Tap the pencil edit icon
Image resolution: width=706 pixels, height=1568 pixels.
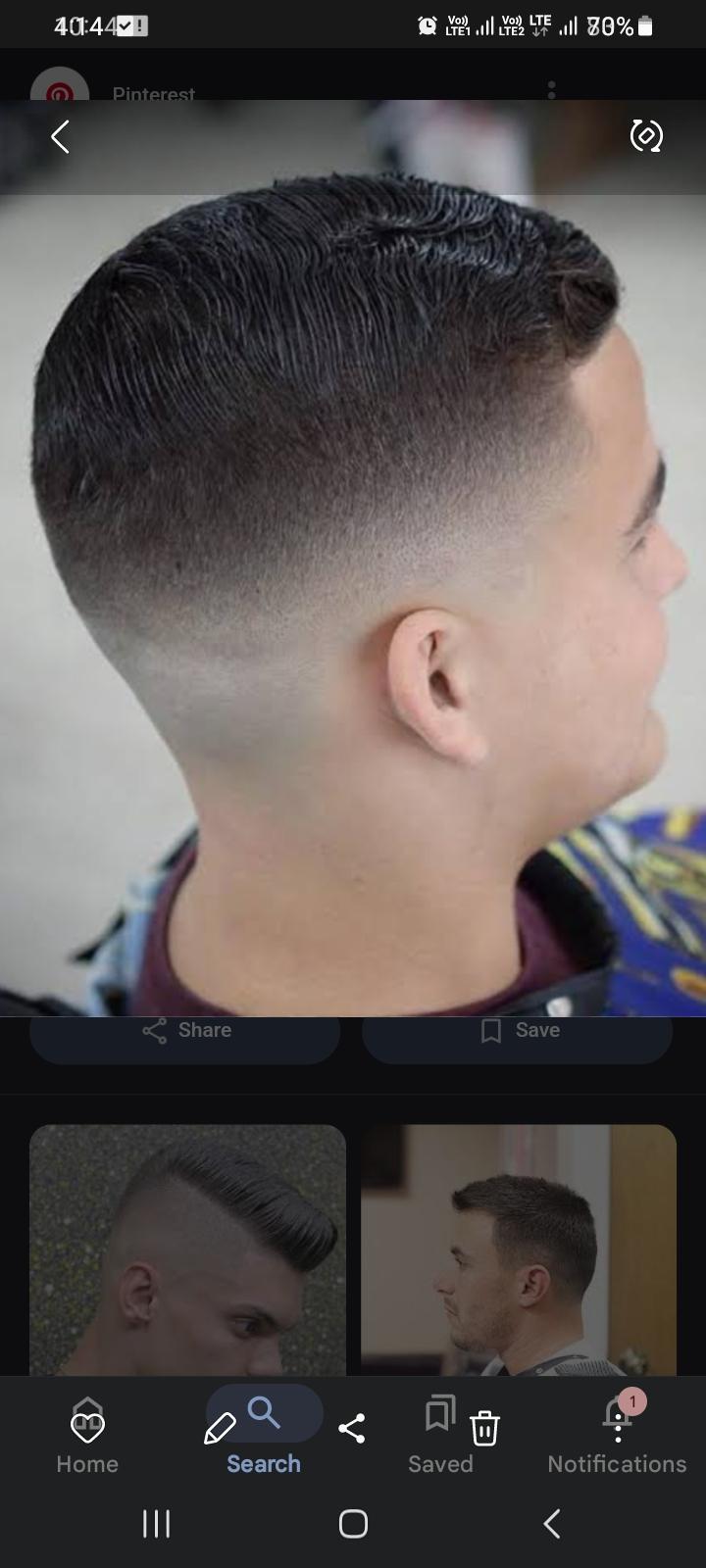pyautogui.click(x=219, y=1429)
